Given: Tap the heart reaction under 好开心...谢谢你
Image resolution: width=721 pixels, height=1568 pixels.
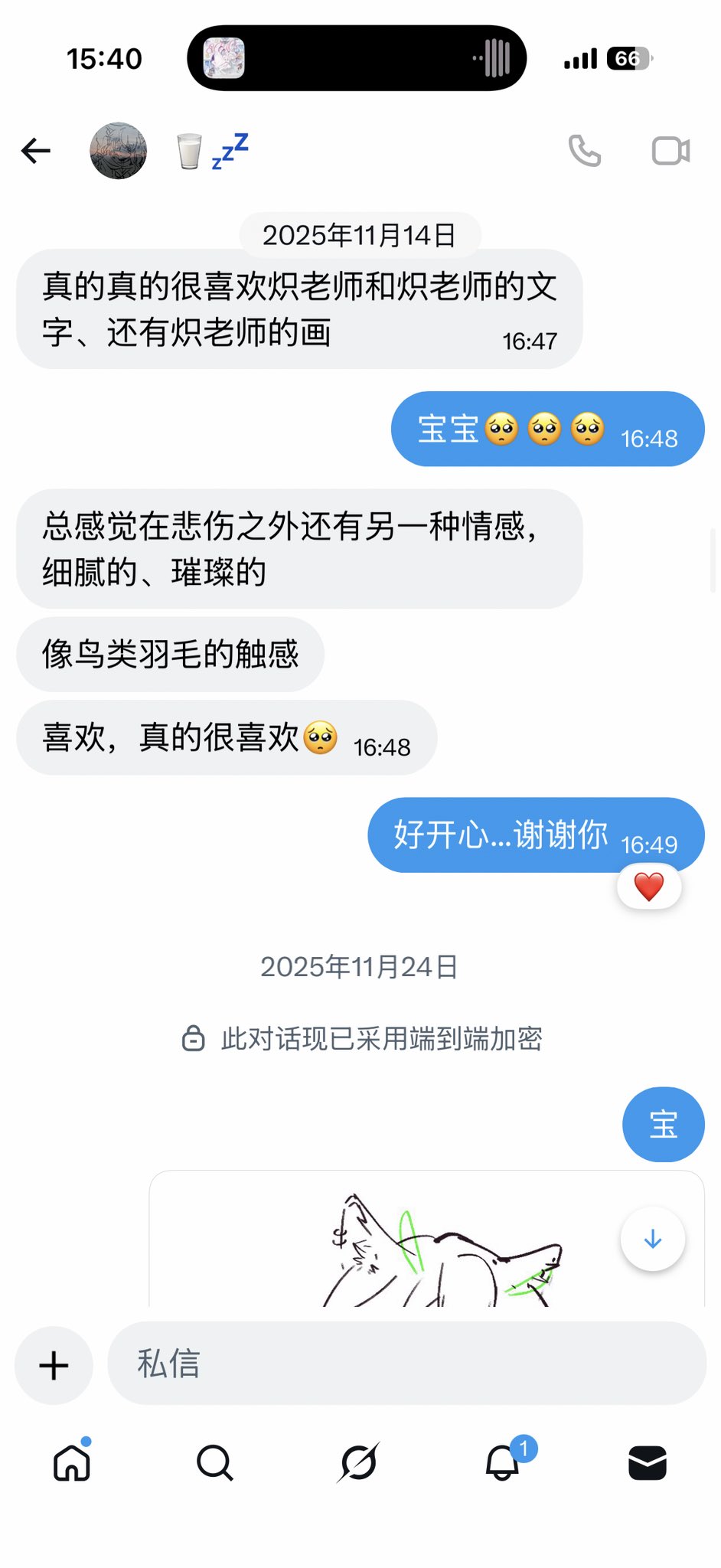Looking at the screenshot, I should (649, 887).
